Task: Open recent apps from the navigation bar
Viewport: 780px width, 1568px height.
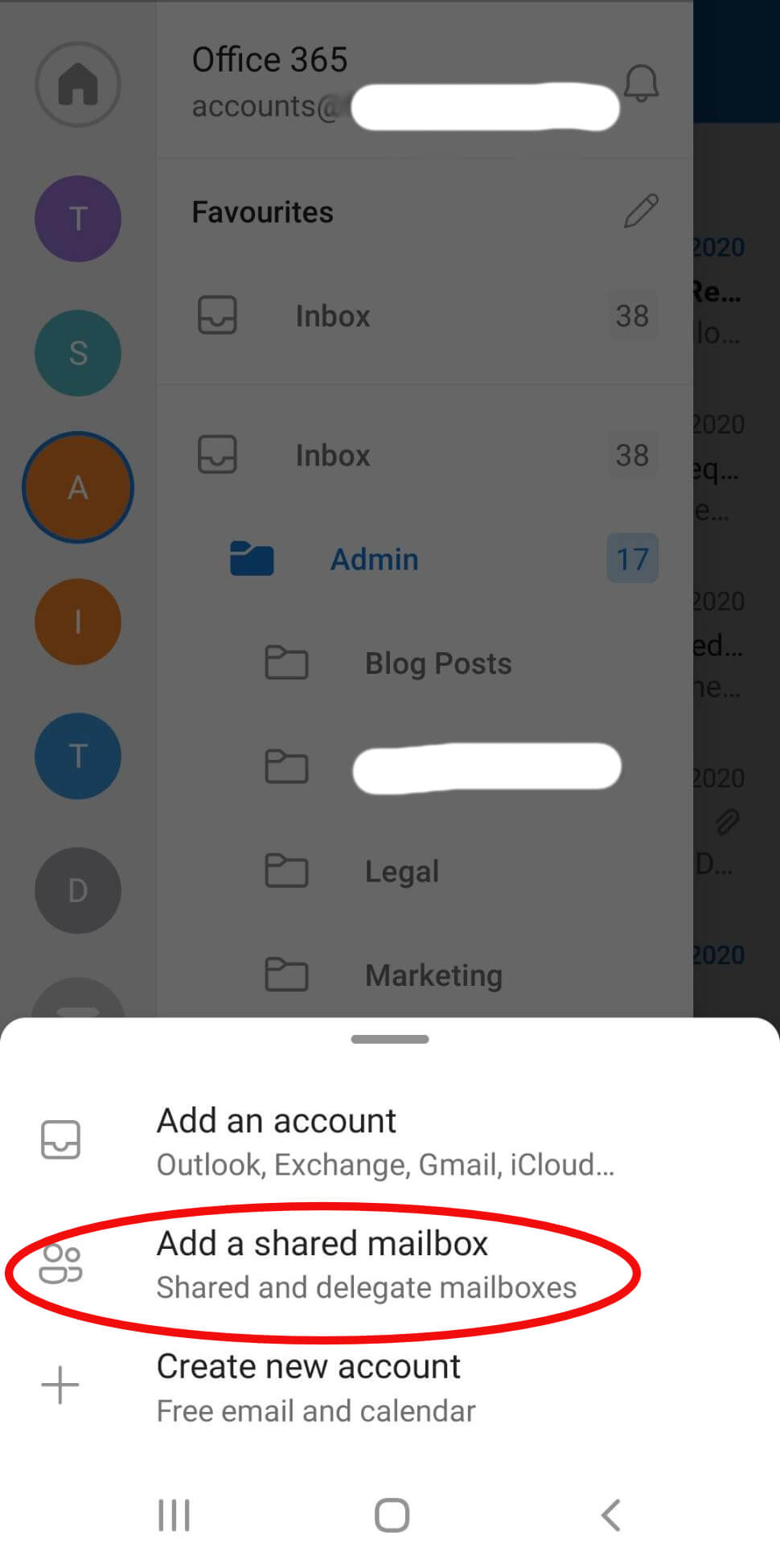Action: click(x=174, y=1516)
